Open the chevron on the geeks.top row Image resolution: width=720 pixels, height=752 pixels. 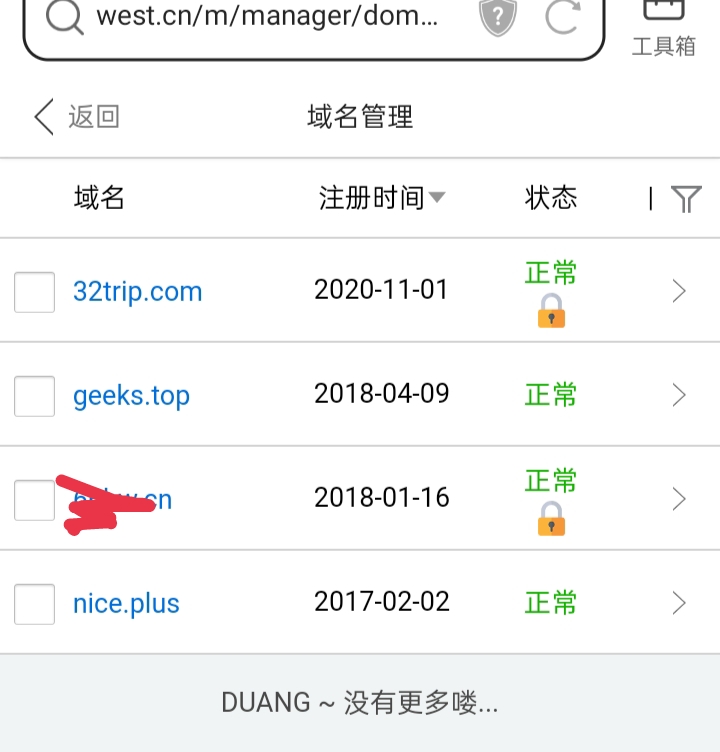point(679,395)
